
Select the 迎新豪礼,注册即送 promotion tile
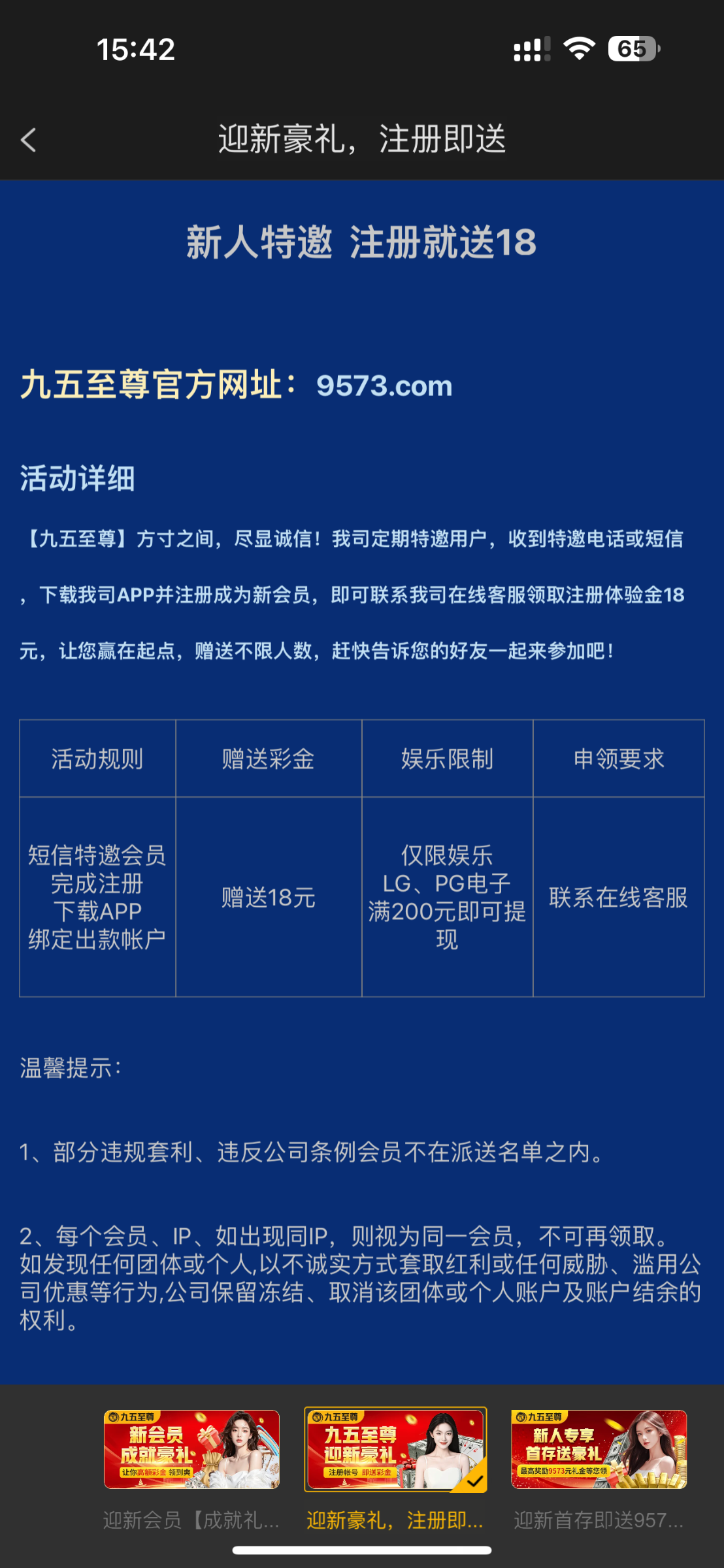(395, 1449)
